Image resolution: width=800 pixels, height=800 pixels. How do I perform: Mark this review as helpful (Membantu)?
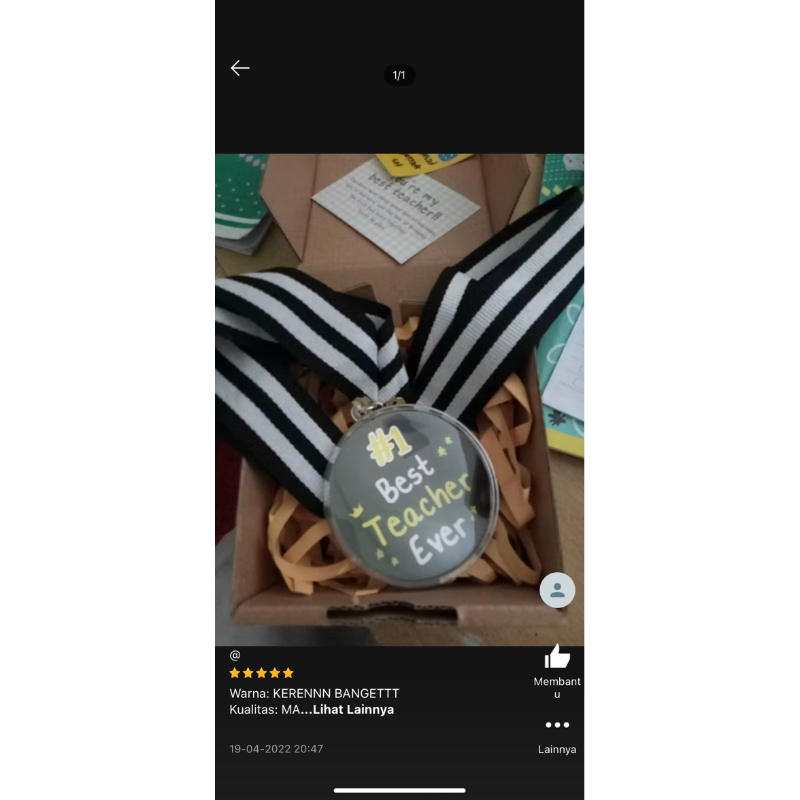(x=557, y=657)
